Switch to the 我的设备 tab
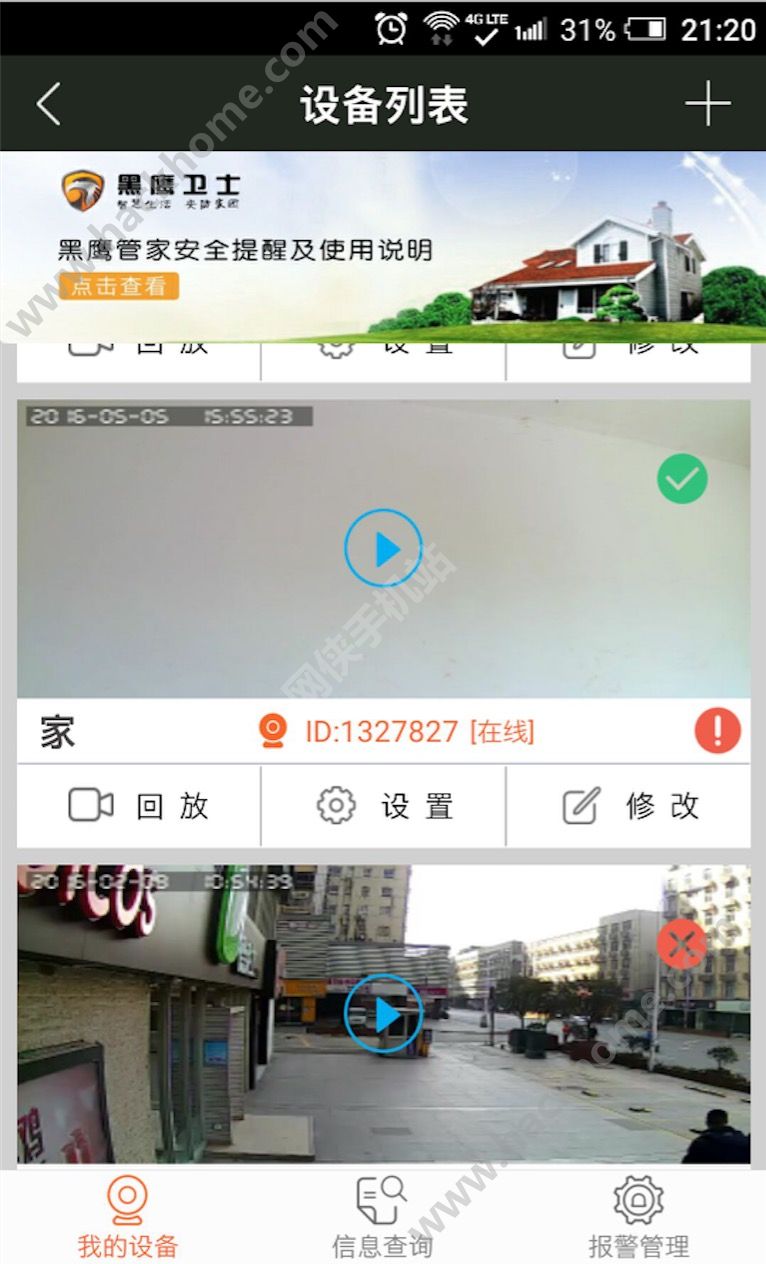766x1264 pixels. 127,1217
